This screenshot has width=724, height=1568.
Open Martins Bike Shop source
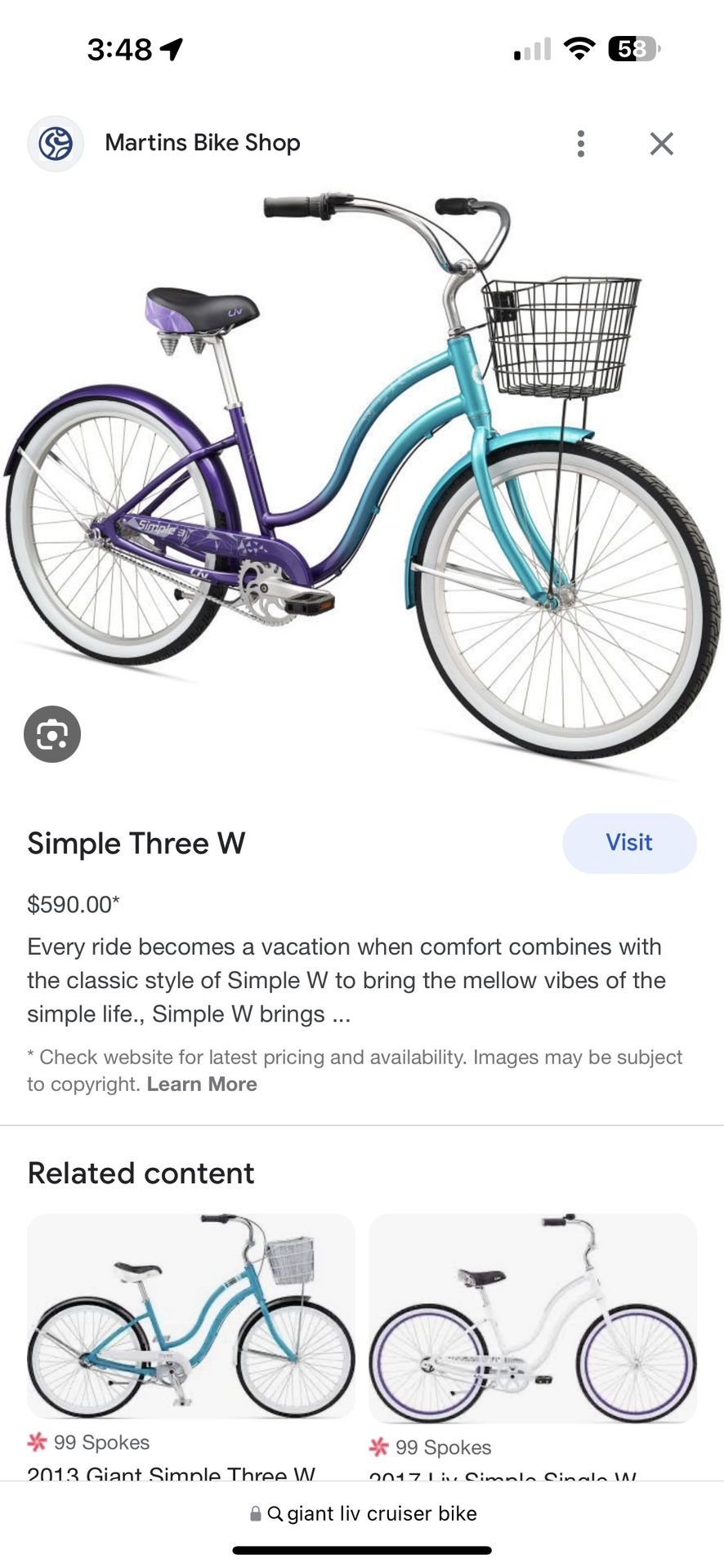tap(202, 143)
